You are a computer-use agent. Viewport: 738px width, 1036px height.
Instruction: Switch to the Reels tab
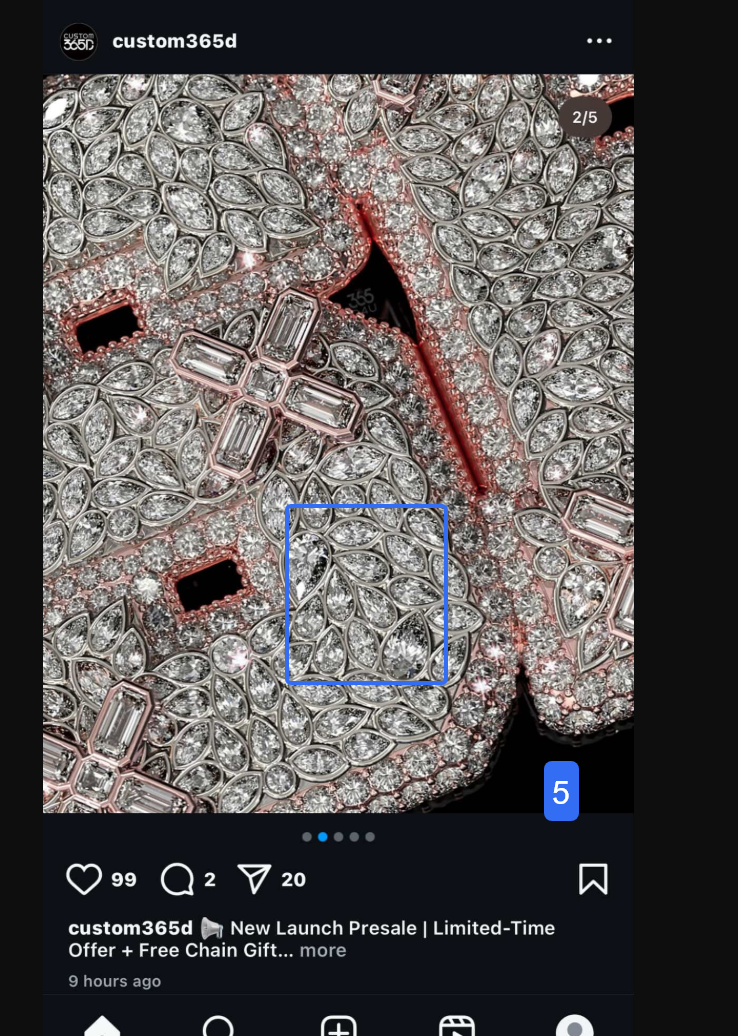coord(456,1026)
